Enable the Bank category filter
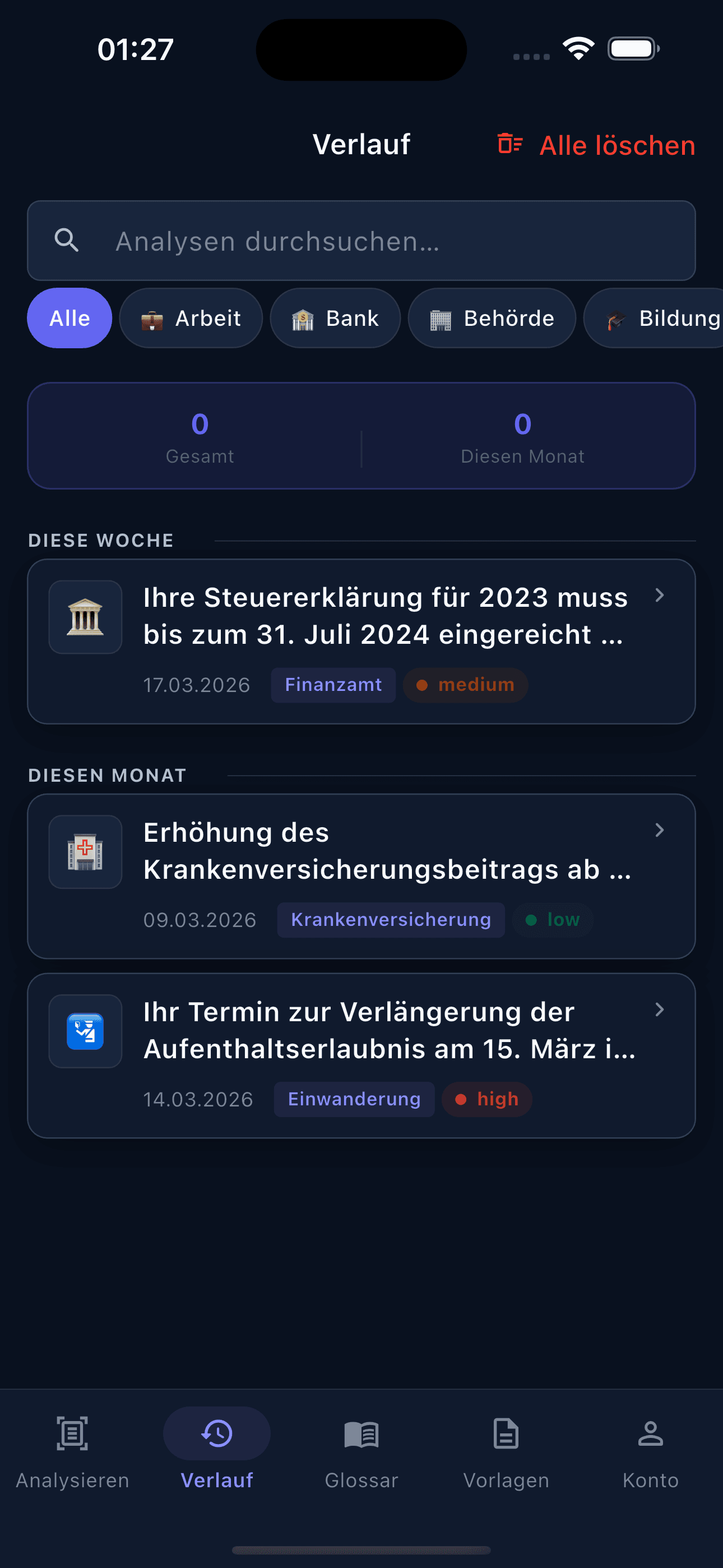The image size is (723, 1568). pyautogui.click(x=335, y=318)
